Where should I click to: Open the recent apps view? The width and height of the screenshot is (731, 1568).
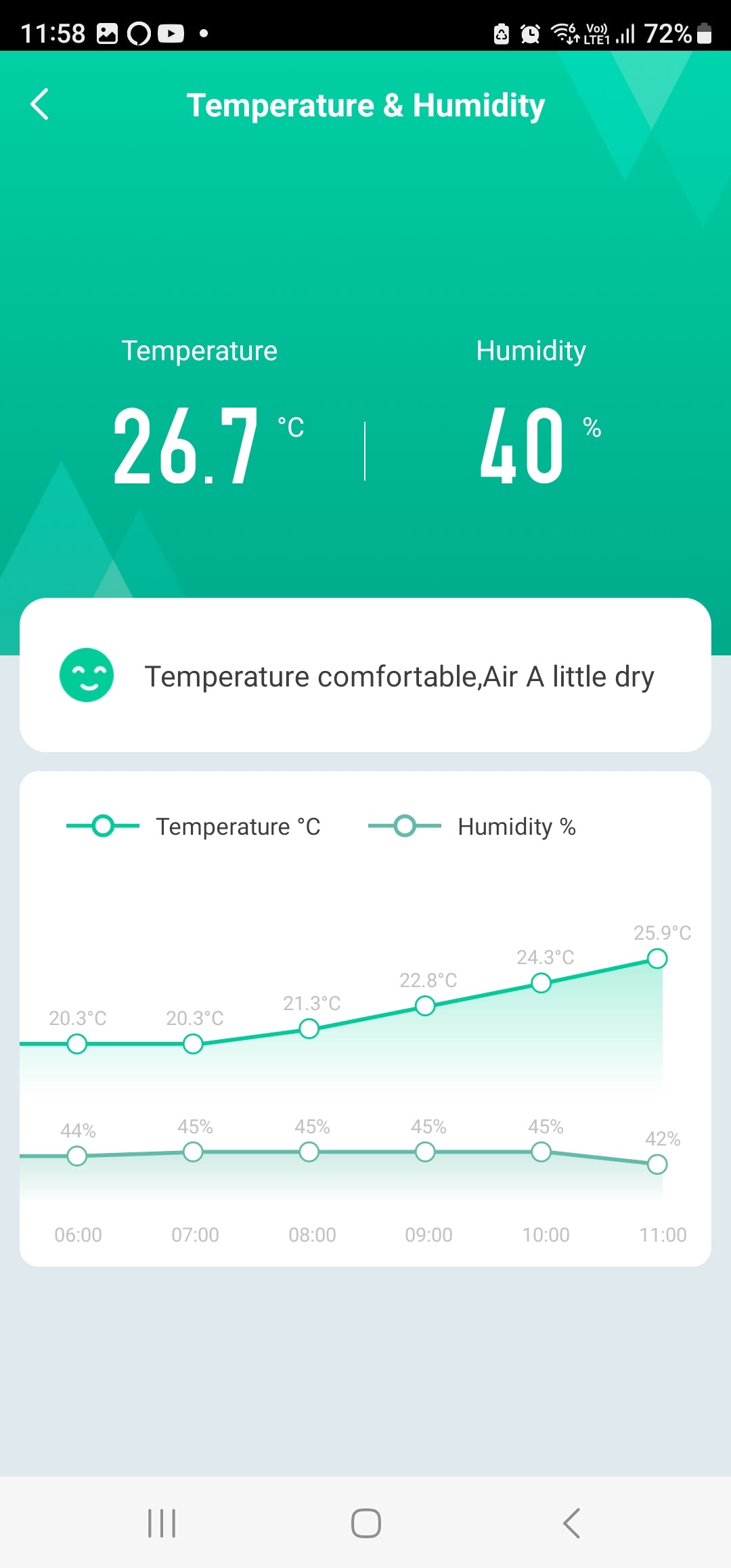tap(162, 1523)
